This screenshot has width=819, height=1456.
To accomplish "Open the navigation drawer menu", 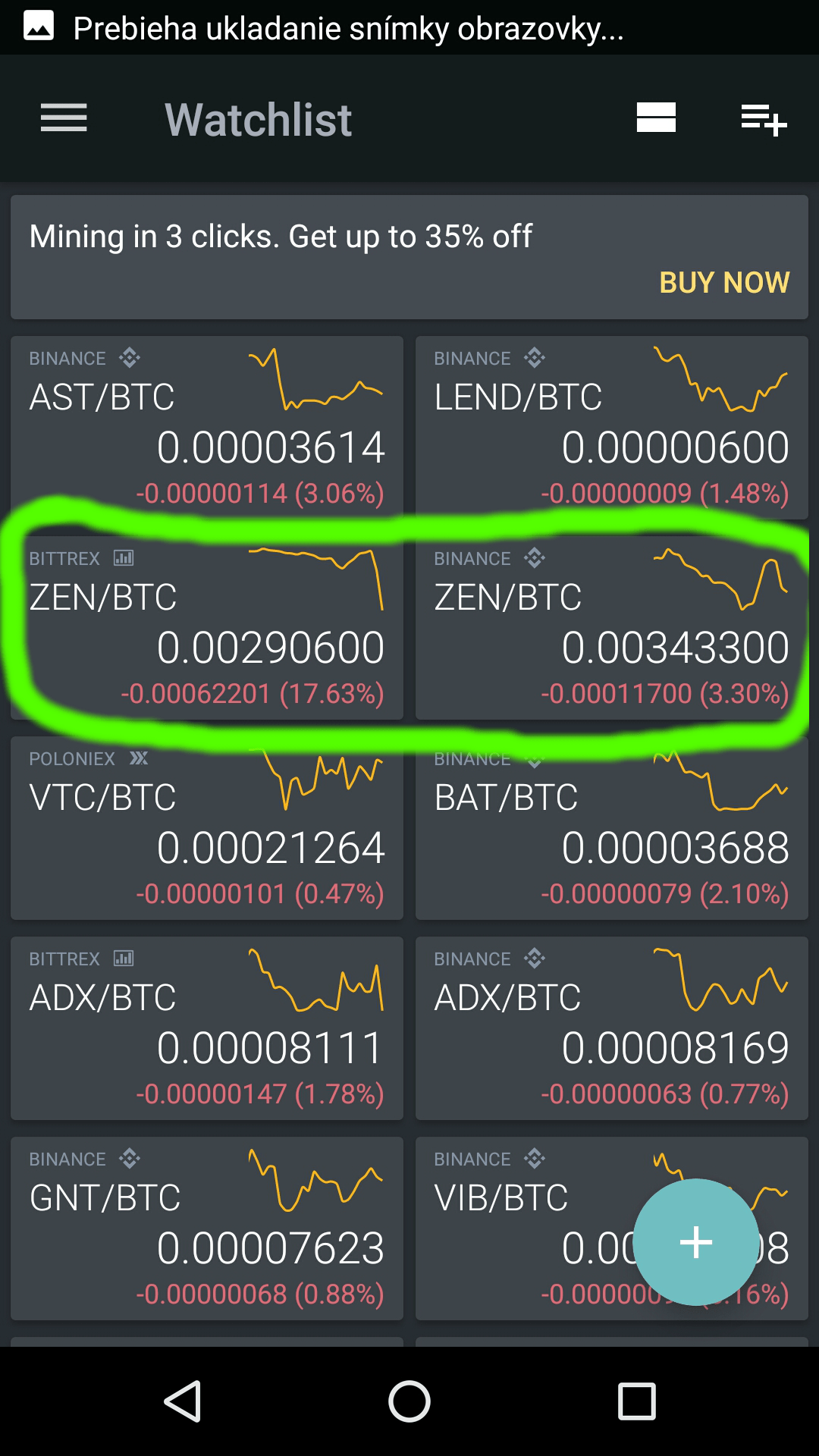I will click(63, 118).
